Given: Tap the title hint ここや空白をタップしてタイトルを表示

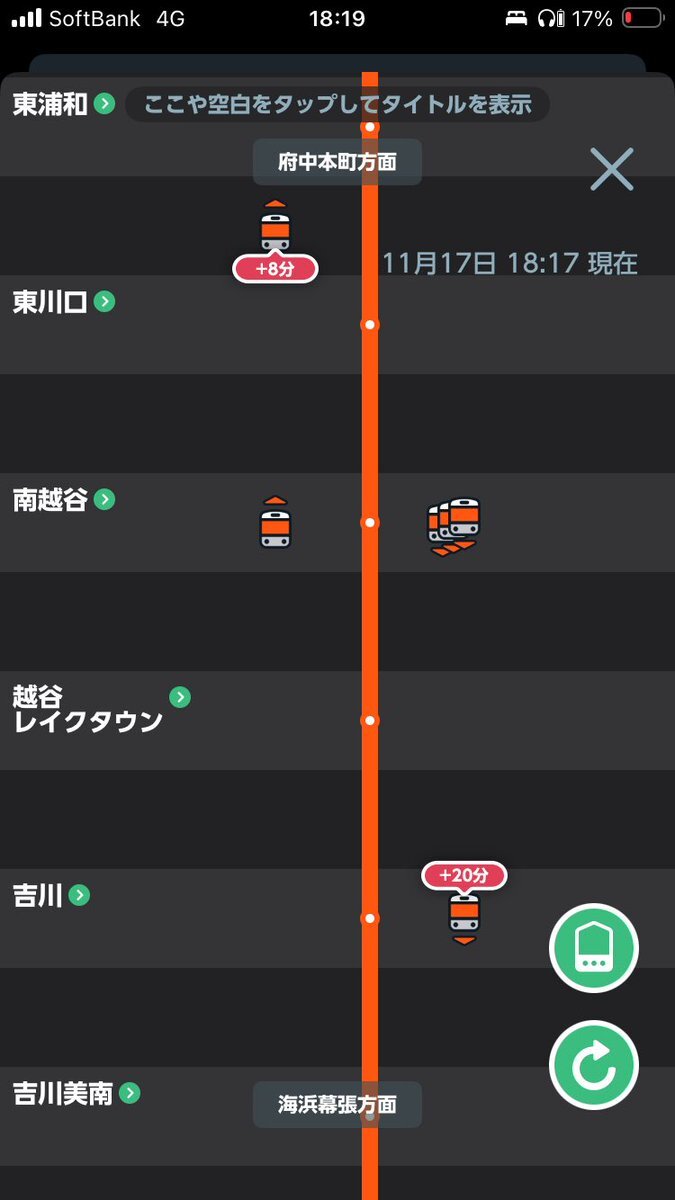Looking at the screenshot, I should tap(337, 104).
